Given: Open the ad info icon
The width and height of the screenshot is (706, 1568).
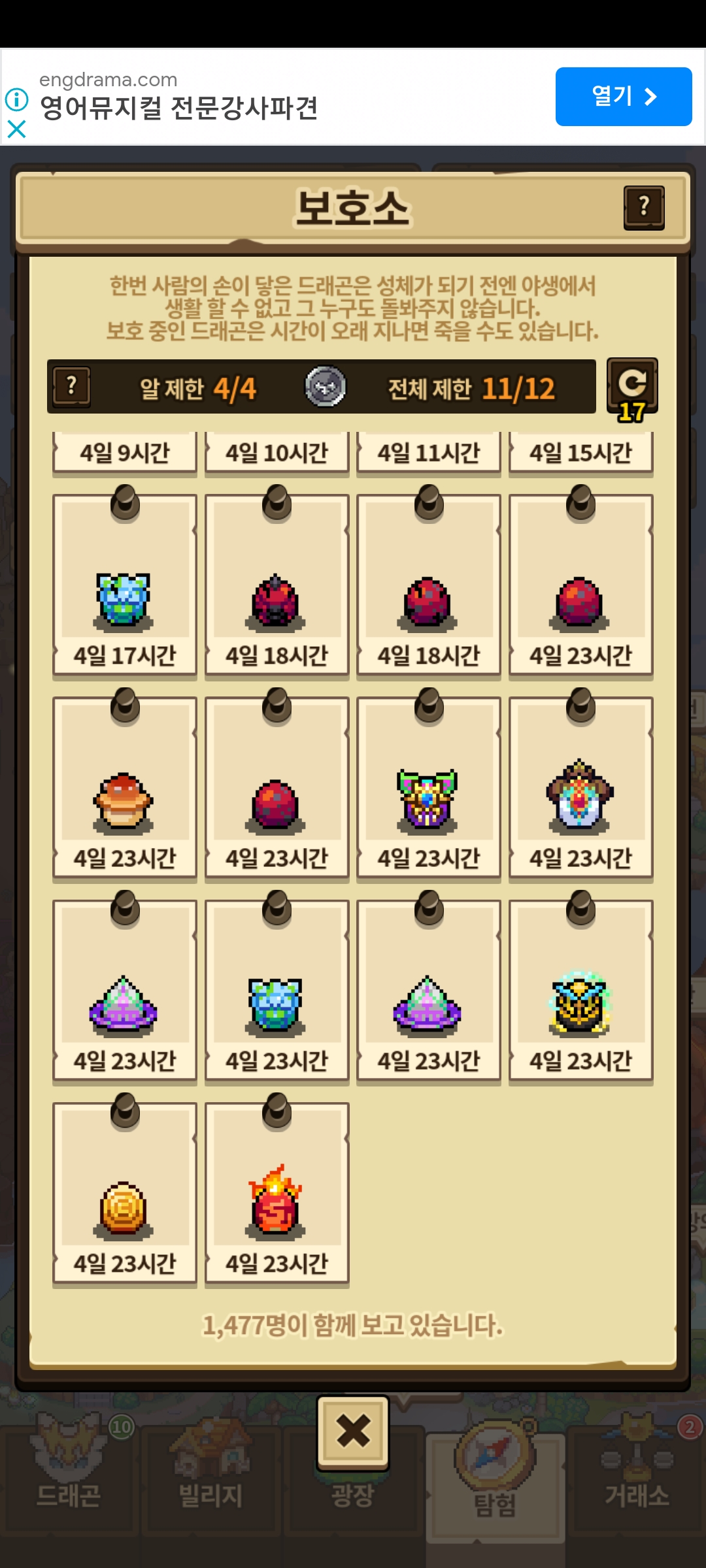Looking at the screenshot, I should point(16,99).
